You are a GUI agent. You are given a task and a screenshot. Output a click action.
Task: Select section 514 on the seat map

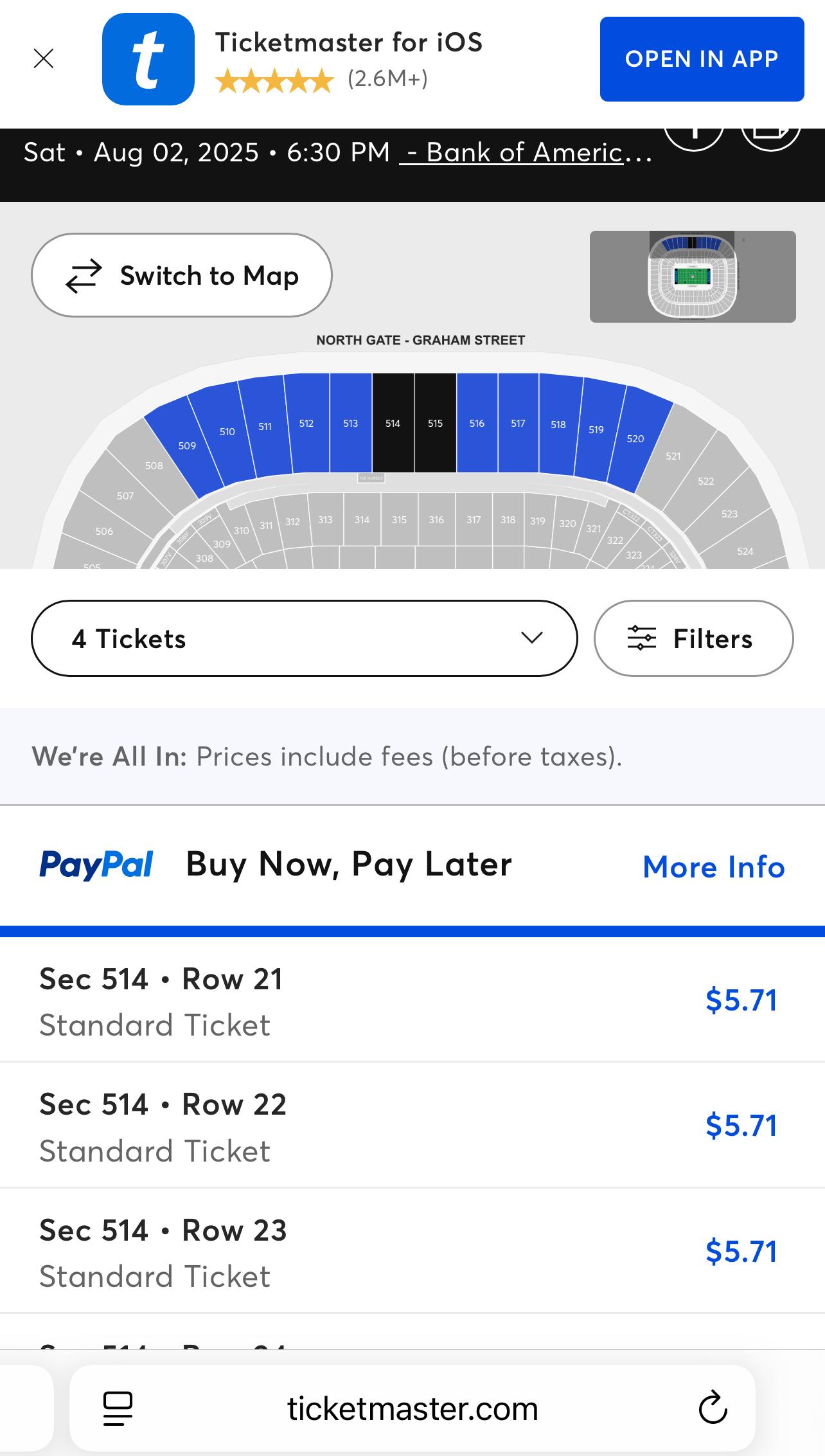(x=393, y=423)
